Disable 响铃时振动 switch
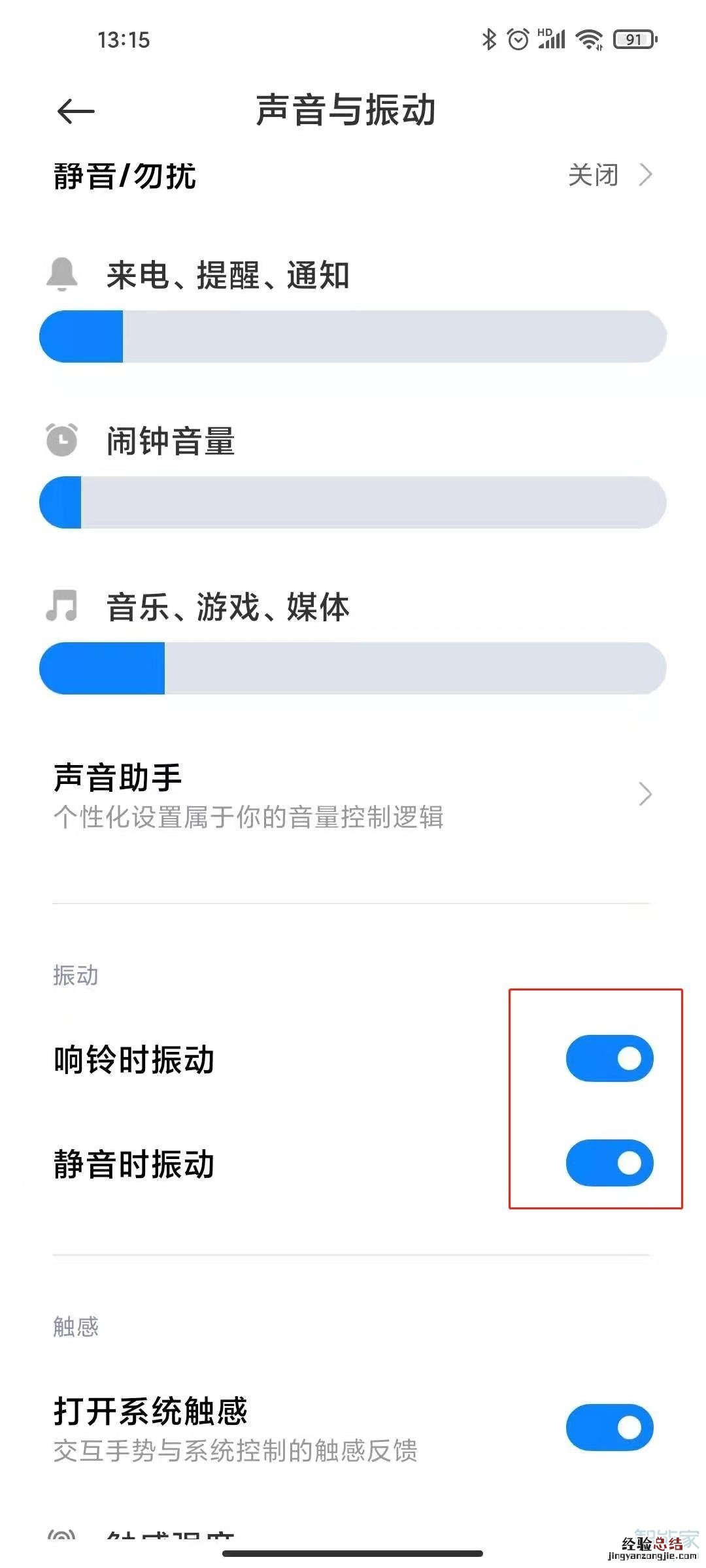The height and width of the screenshot is (1568, 706). coord(609,1058)
